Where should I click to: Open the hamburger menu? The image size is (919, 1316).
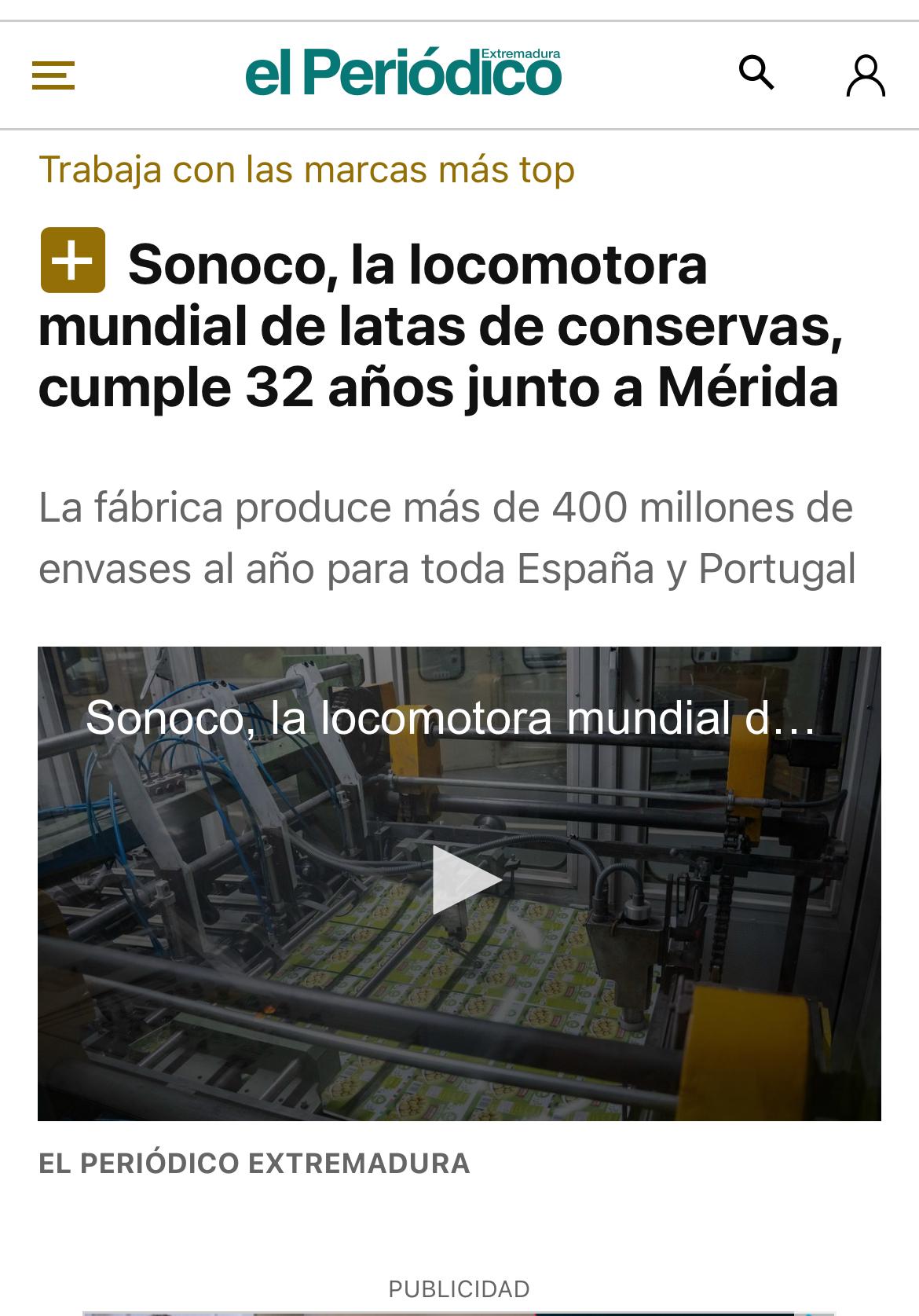coord(53,75)
